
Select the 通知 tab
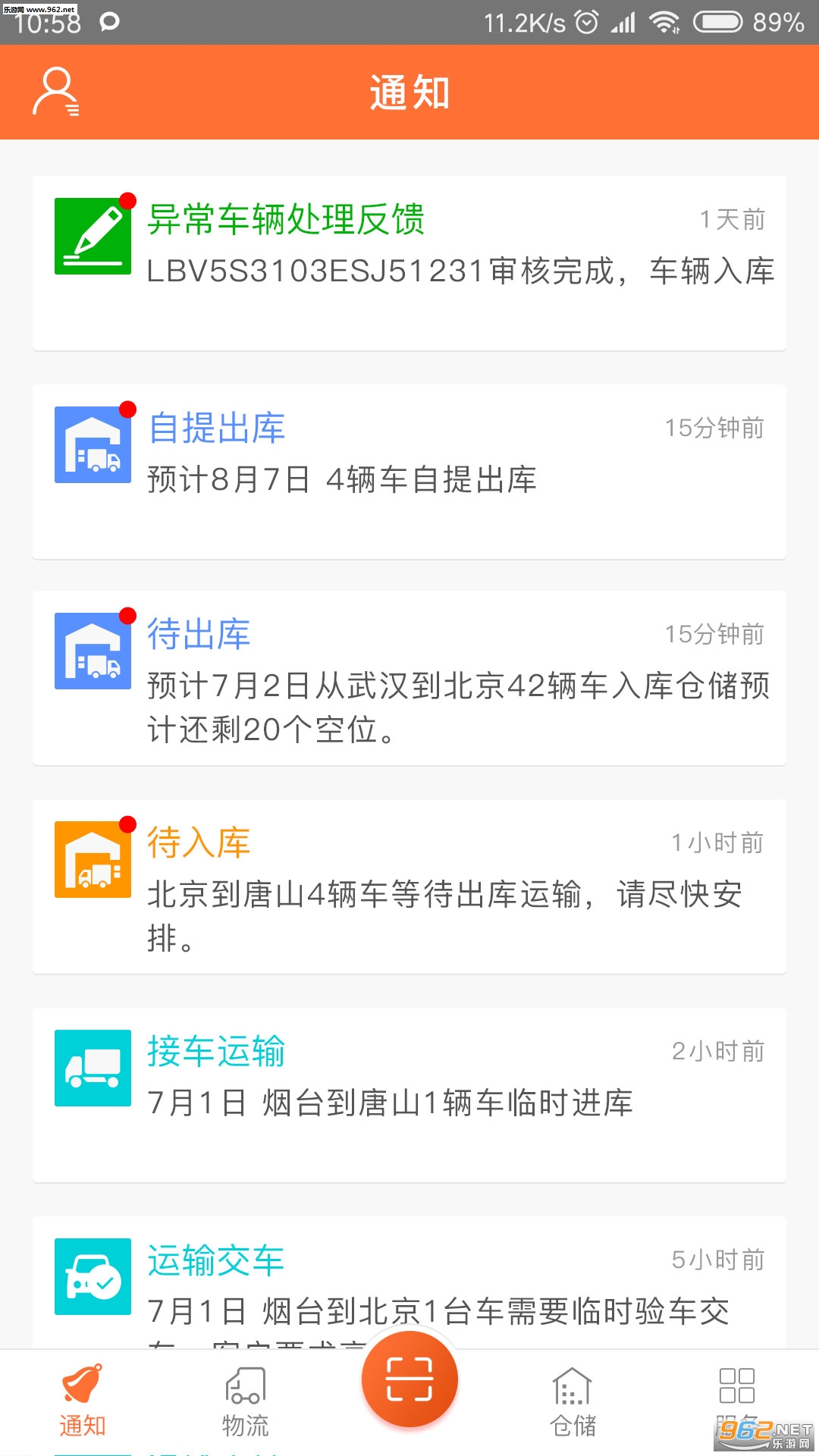[82, 1401]
